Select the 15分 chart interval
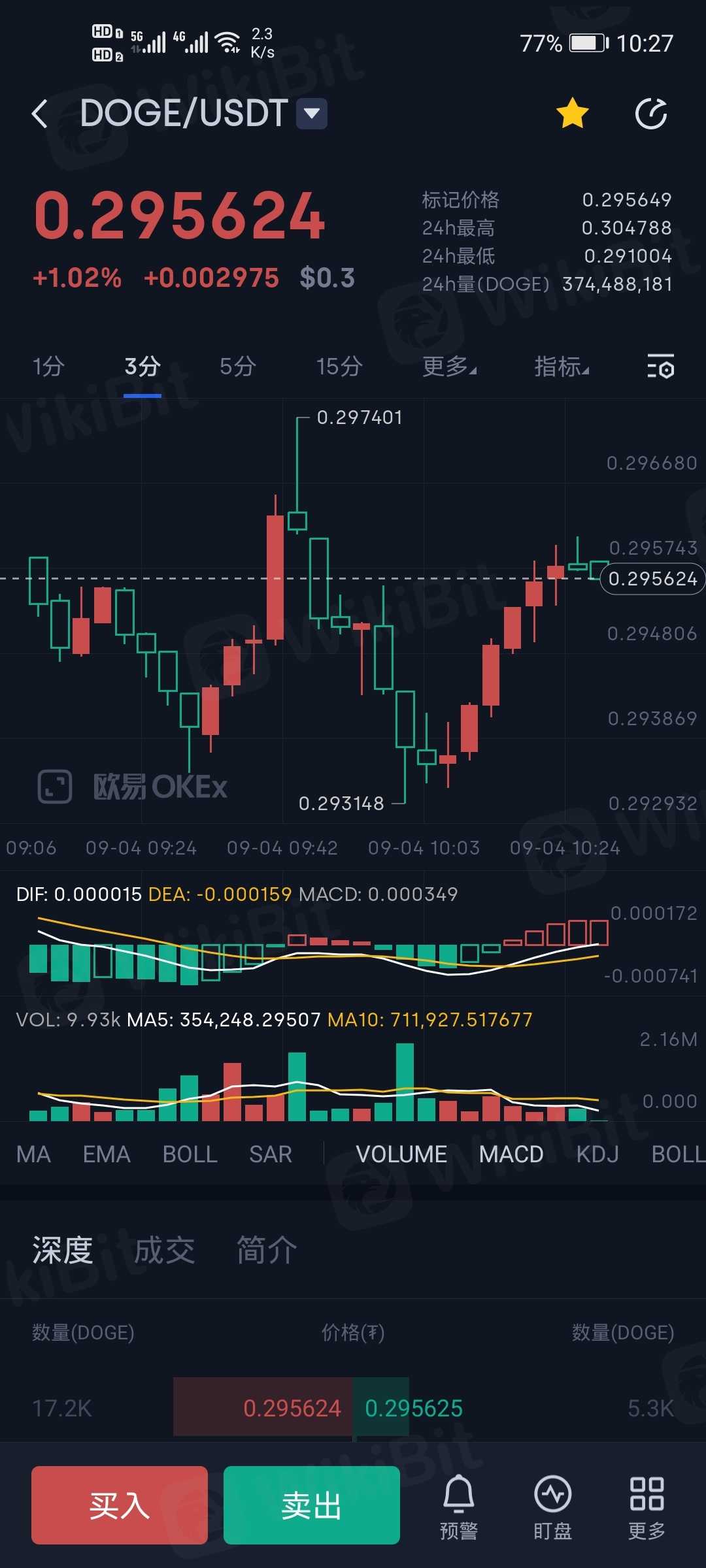 click(x=339, y=367)
